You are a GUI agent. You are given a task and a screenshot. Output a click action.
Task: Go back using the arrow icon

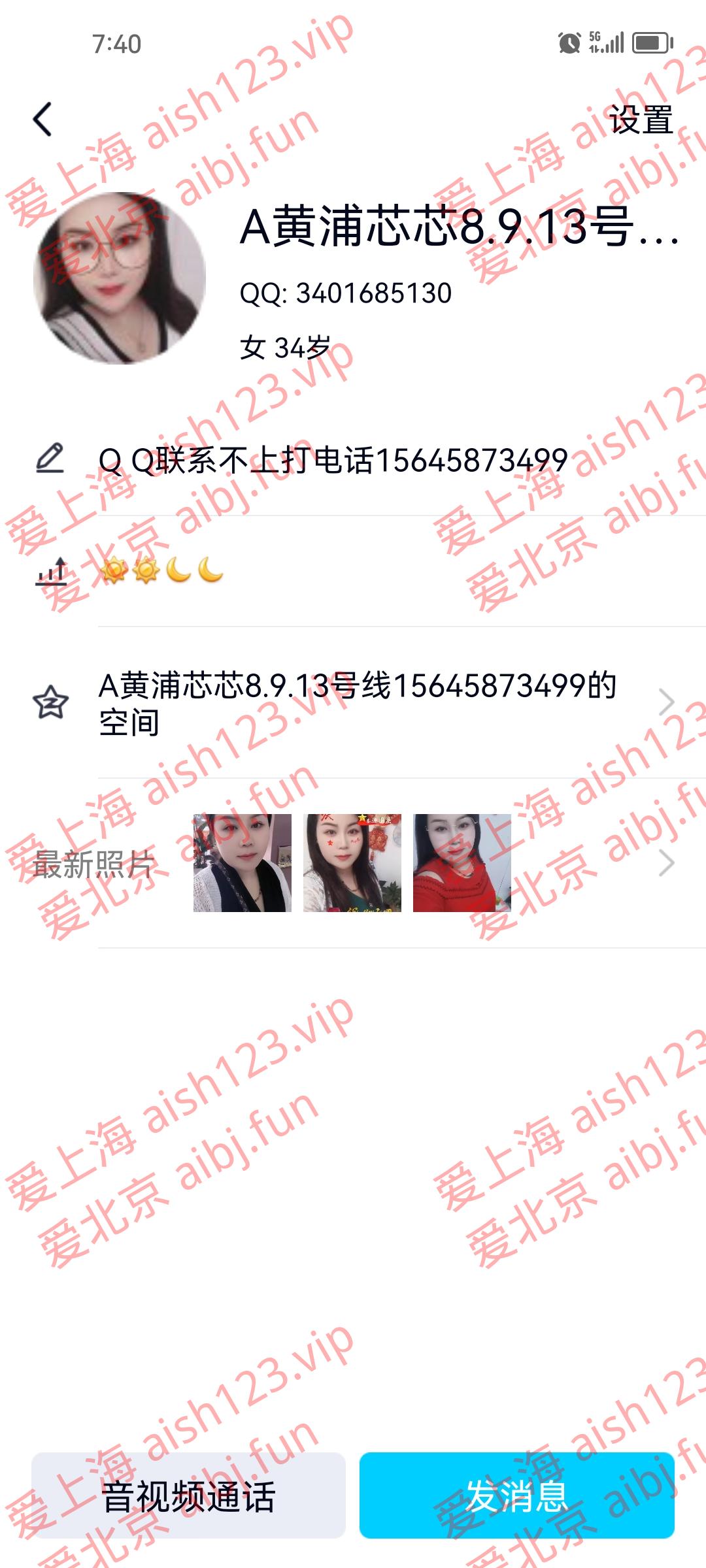point(43,120)
